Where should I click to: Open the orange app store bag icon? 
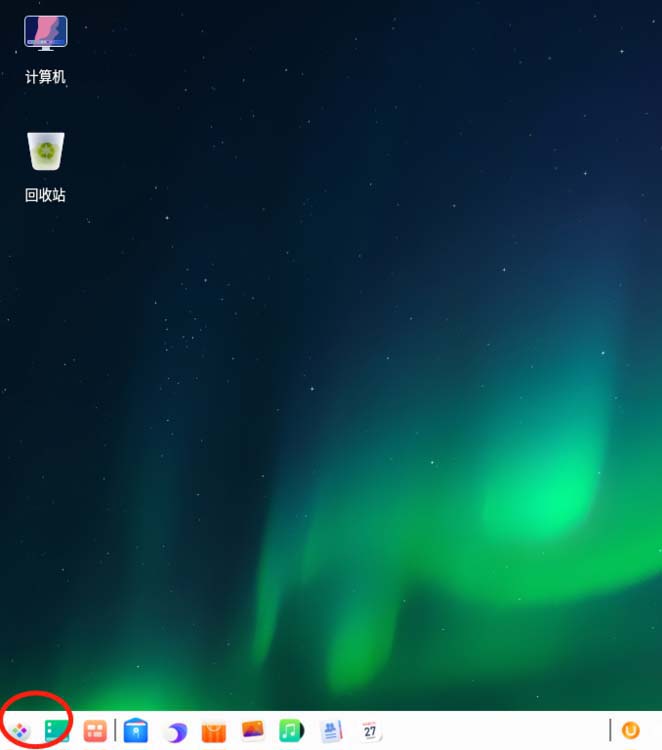coord(214,731)
